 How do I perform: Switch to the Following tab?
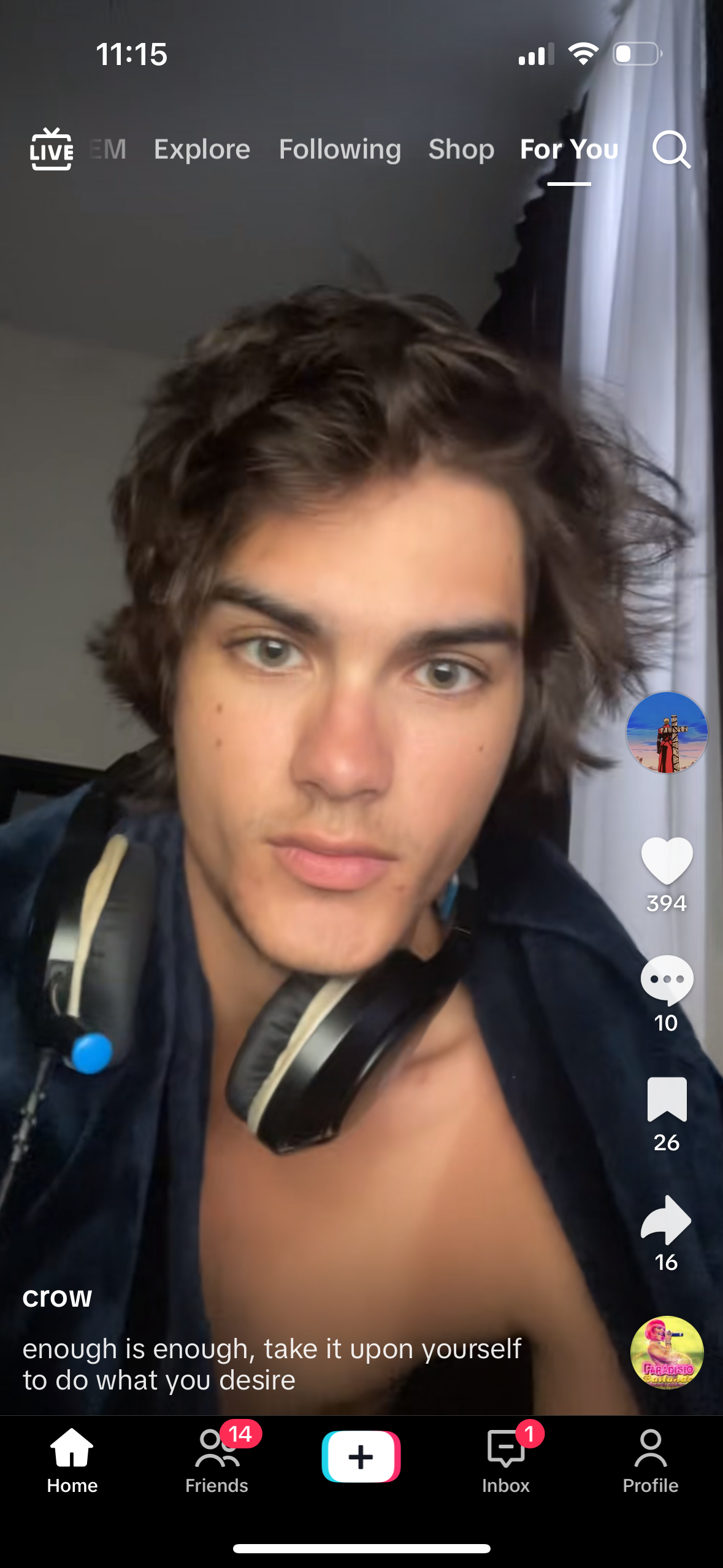point(340,149)
